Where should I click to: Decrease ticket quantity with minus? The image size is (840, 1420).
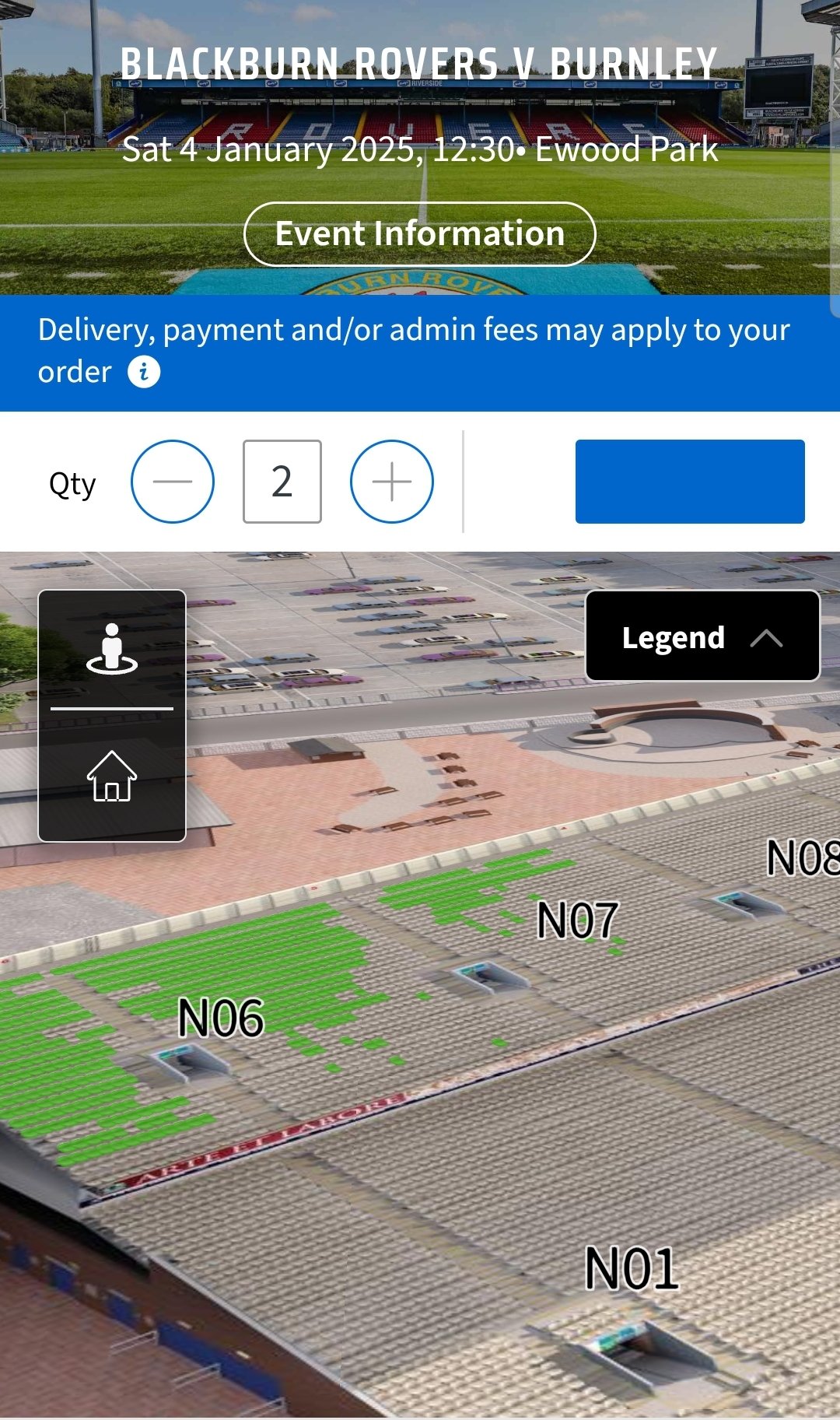click(173, 482)
